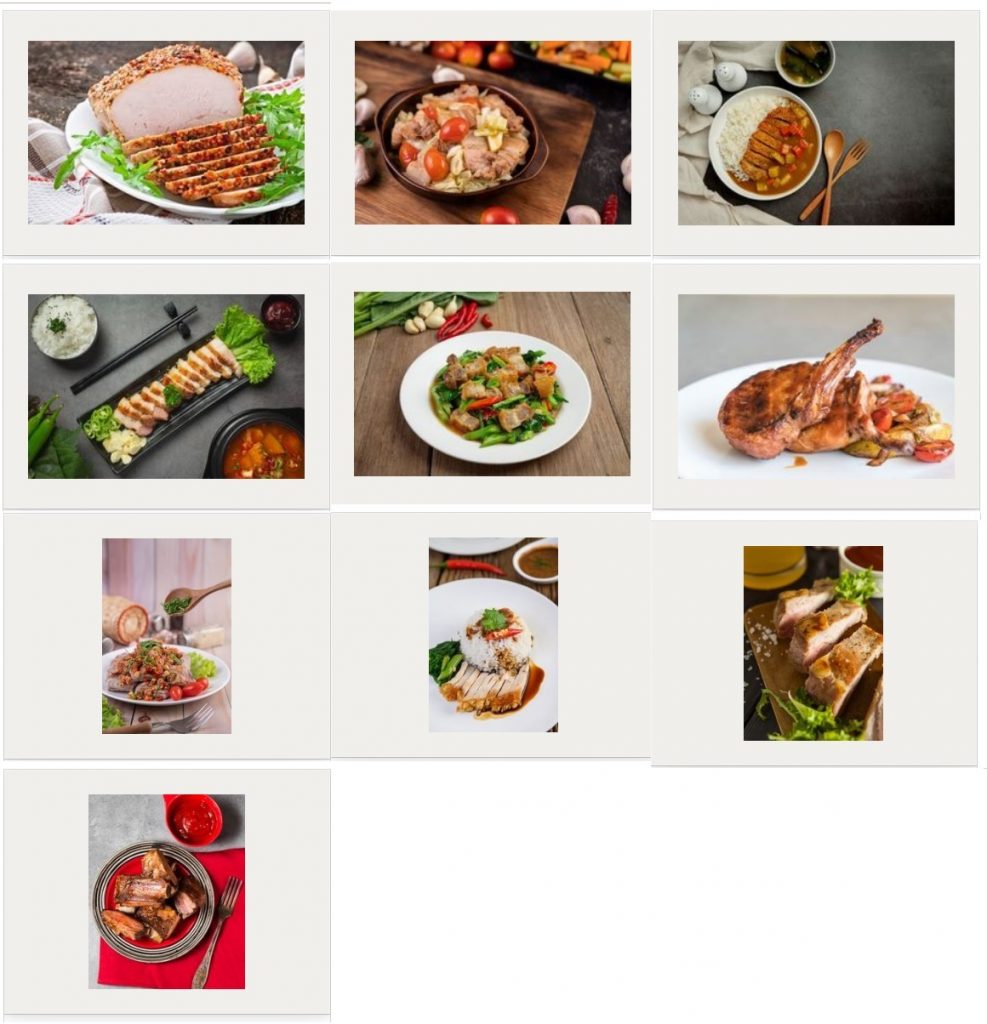987x1024 pixels.
Task: Select the crispy pork with rice mound photo
Action: coord(493,635)
